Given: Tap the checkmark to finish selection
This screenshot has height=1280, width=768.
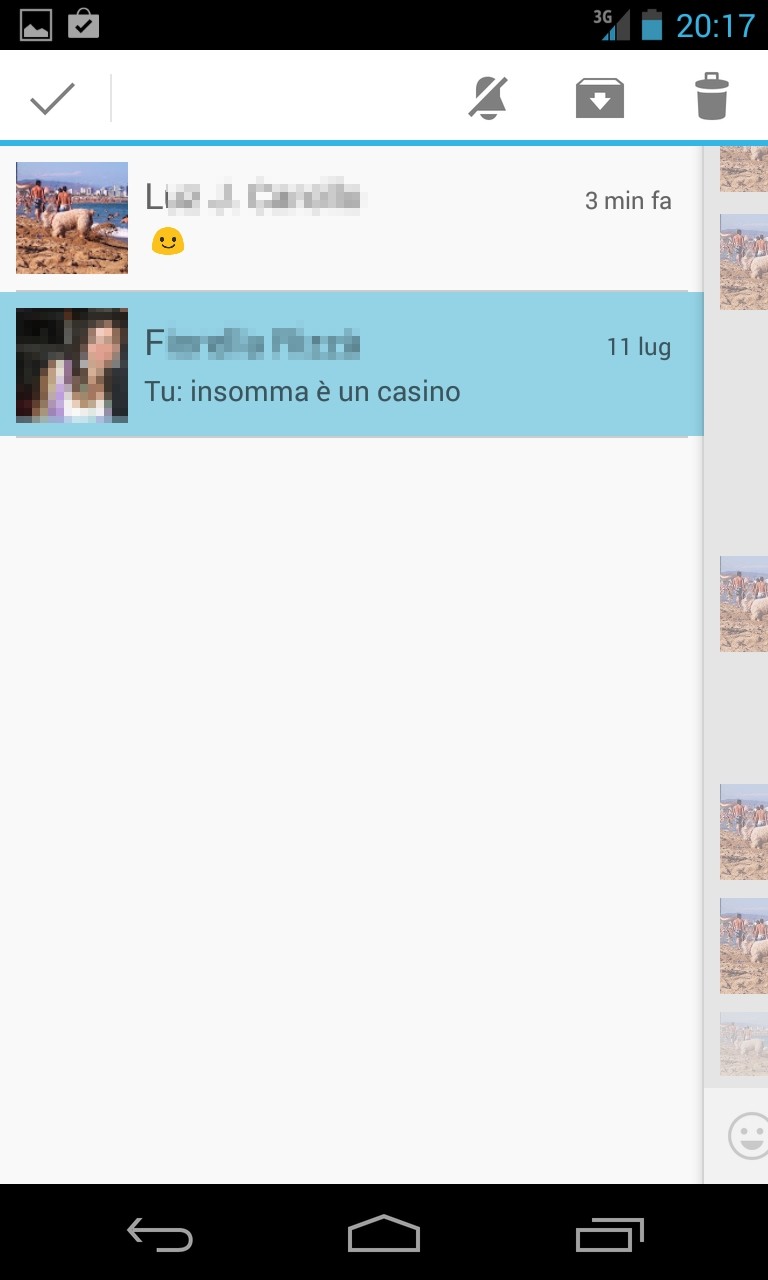Looking at the screenshot, I should (52, 98).
